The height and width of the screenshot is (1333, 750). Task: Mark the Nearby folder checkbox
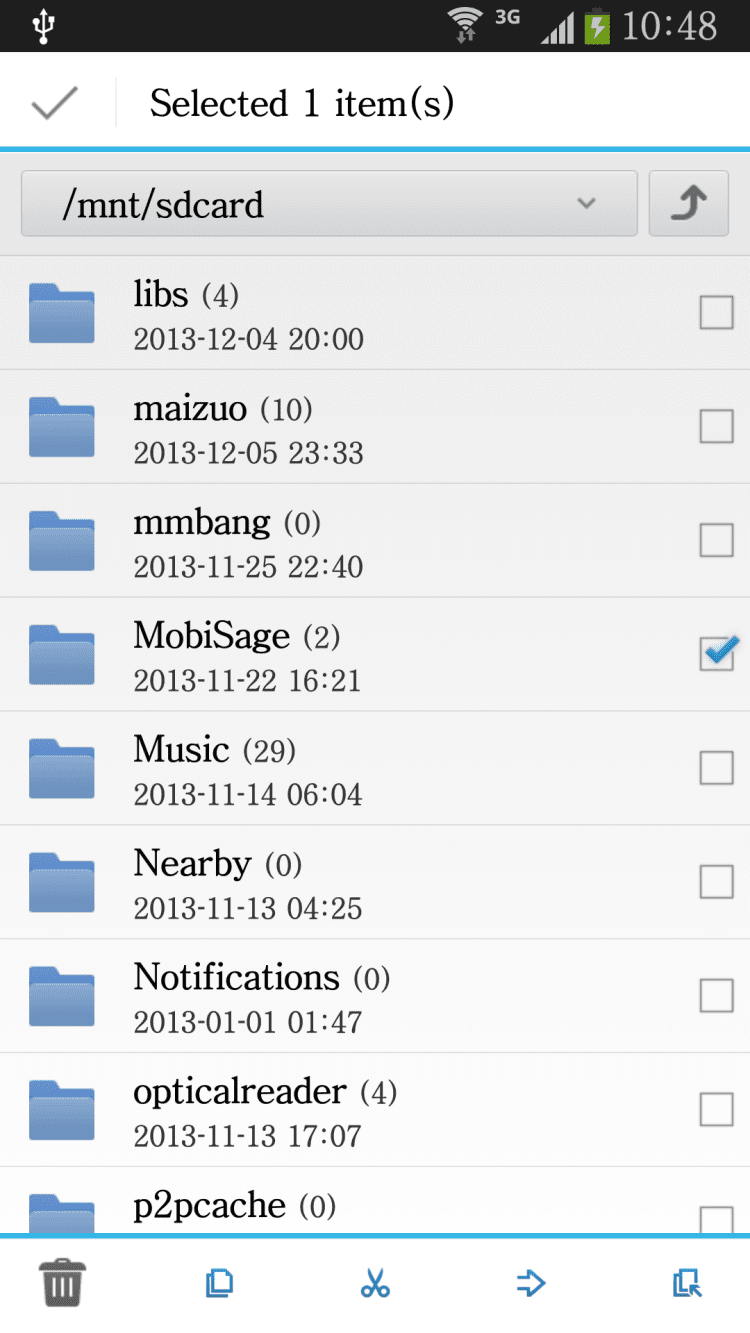pyautogui.click(x=716, y=882)
